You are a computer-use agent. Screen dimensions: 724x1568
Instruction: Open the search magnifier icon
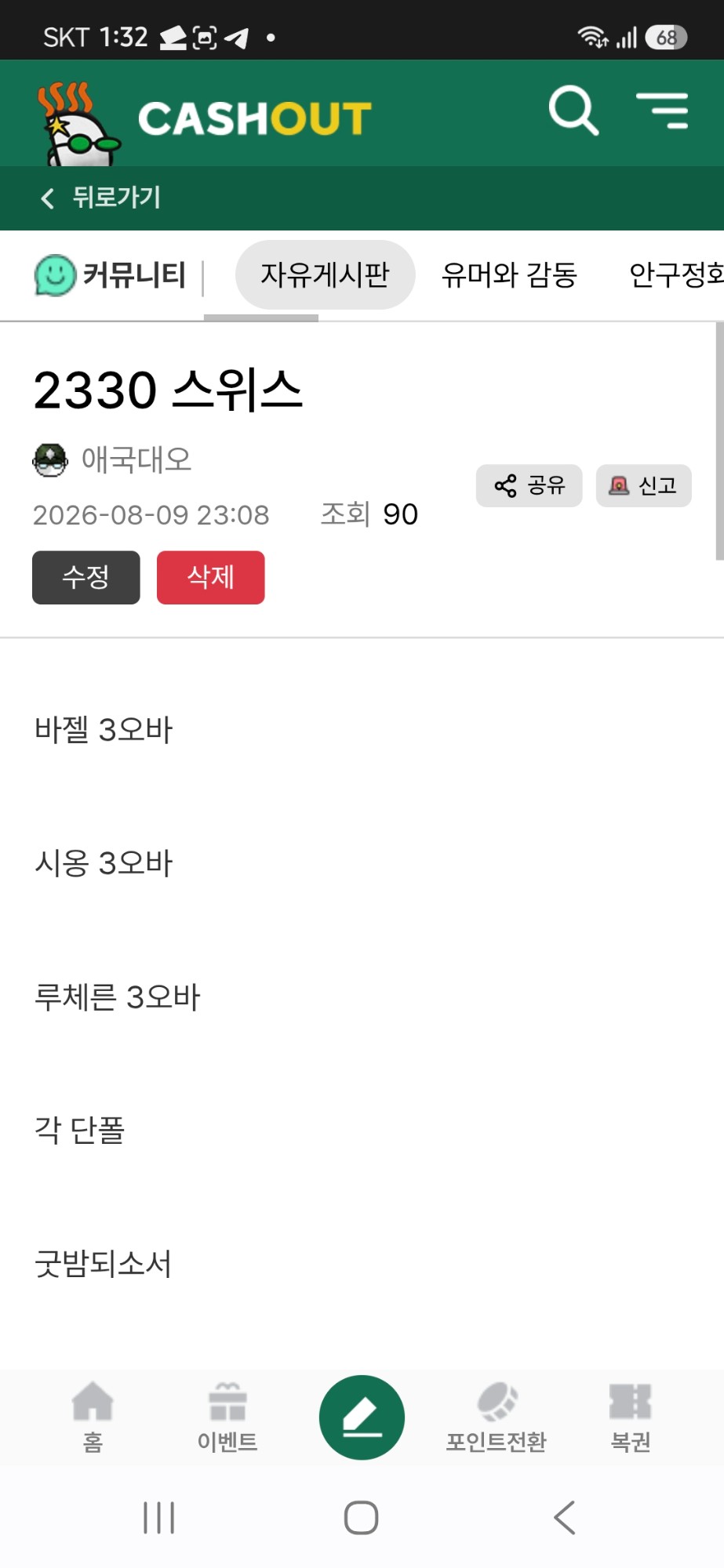click(x=573, y=111)
